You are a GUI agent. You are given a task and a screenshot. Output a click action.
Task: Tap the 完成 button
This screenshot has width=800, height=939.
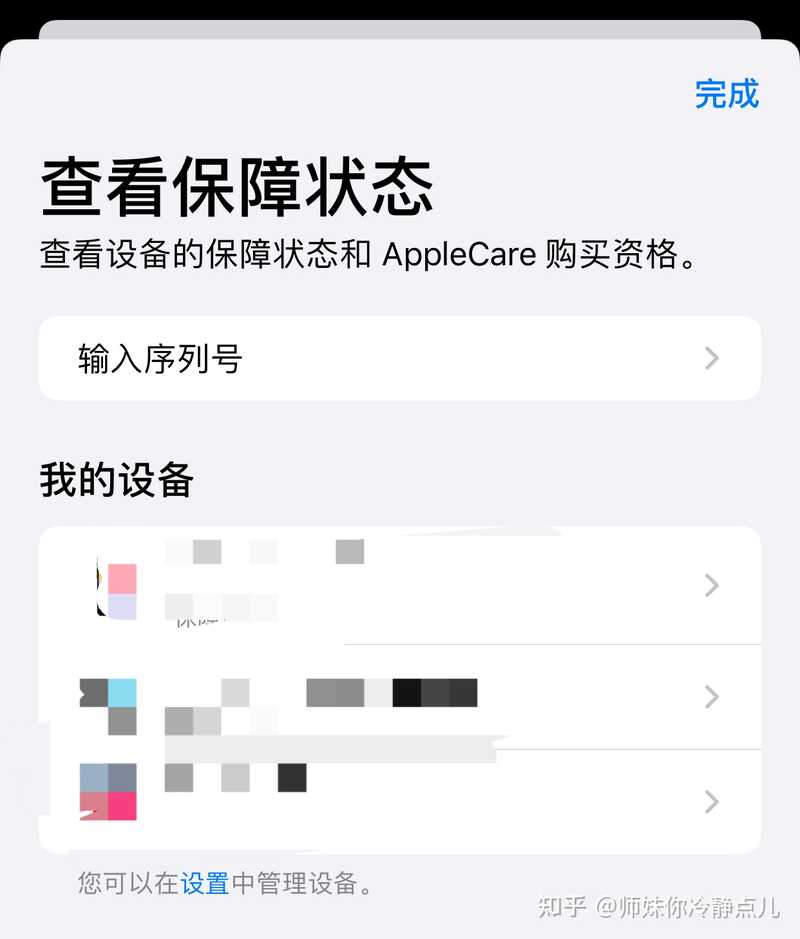(x=727, y=95)
